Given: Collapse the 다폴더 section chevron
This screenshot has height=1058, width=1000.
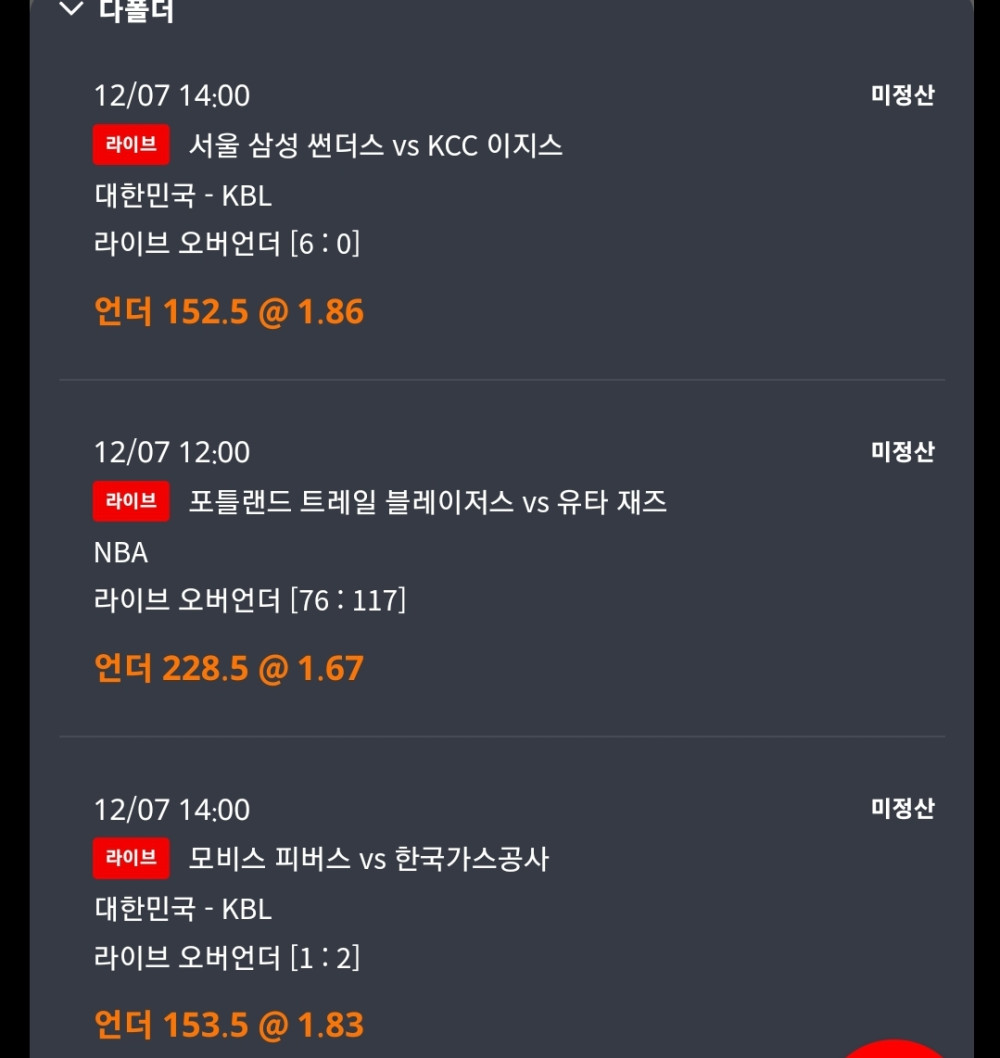Looking at the screenshot, I should (71, 9).
